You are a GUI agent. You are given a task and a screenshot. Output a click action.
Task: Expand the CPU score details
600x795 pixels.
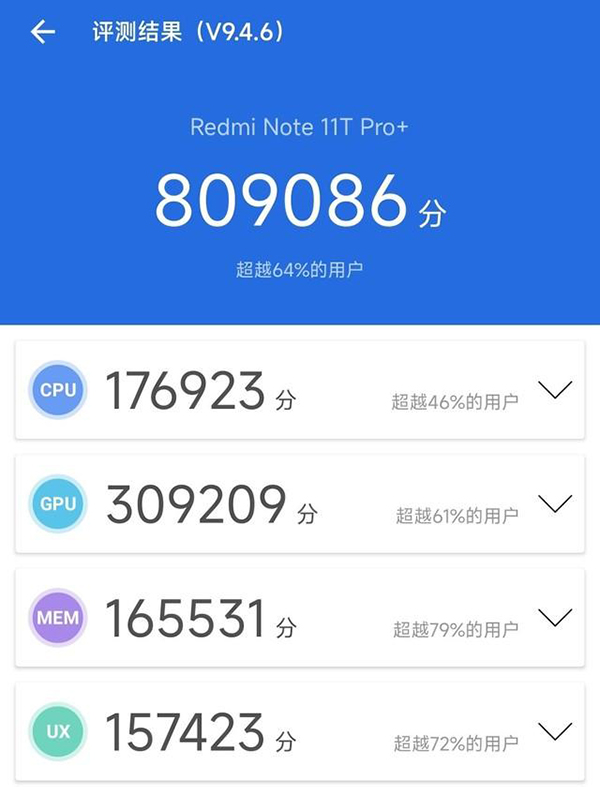(x=554, y=390)
